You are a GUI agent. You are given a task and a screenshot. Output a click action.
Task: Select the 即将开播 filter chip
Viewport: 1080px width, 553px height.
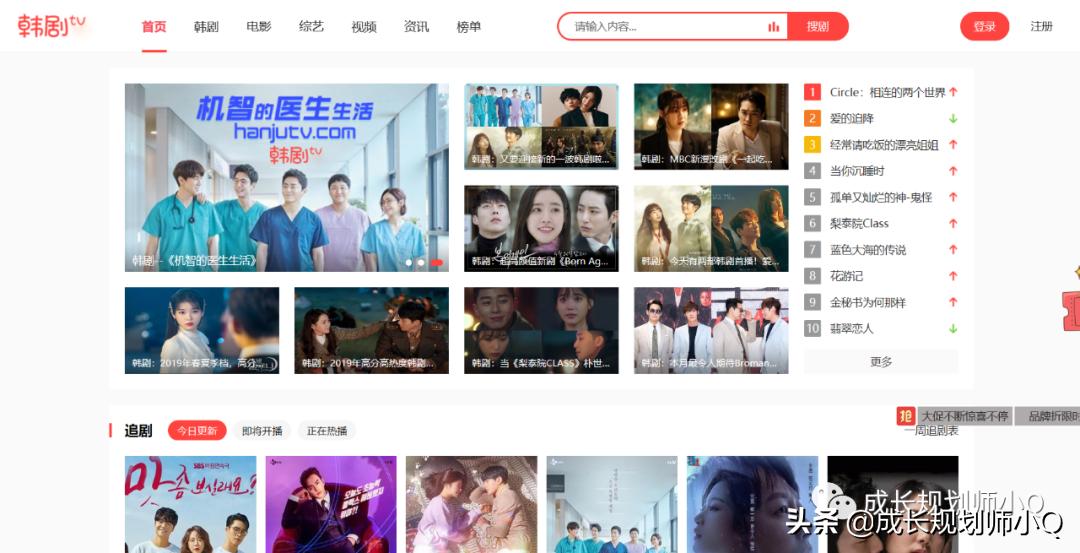tap(262, 431)
